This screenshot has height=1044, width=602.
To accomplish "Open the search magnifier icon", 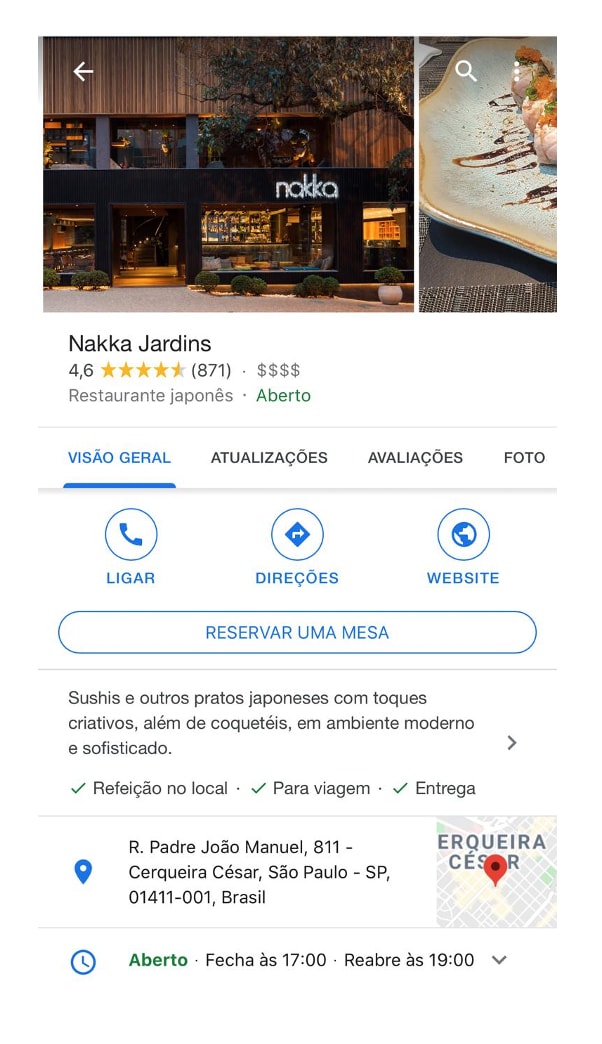I will 466,71.
